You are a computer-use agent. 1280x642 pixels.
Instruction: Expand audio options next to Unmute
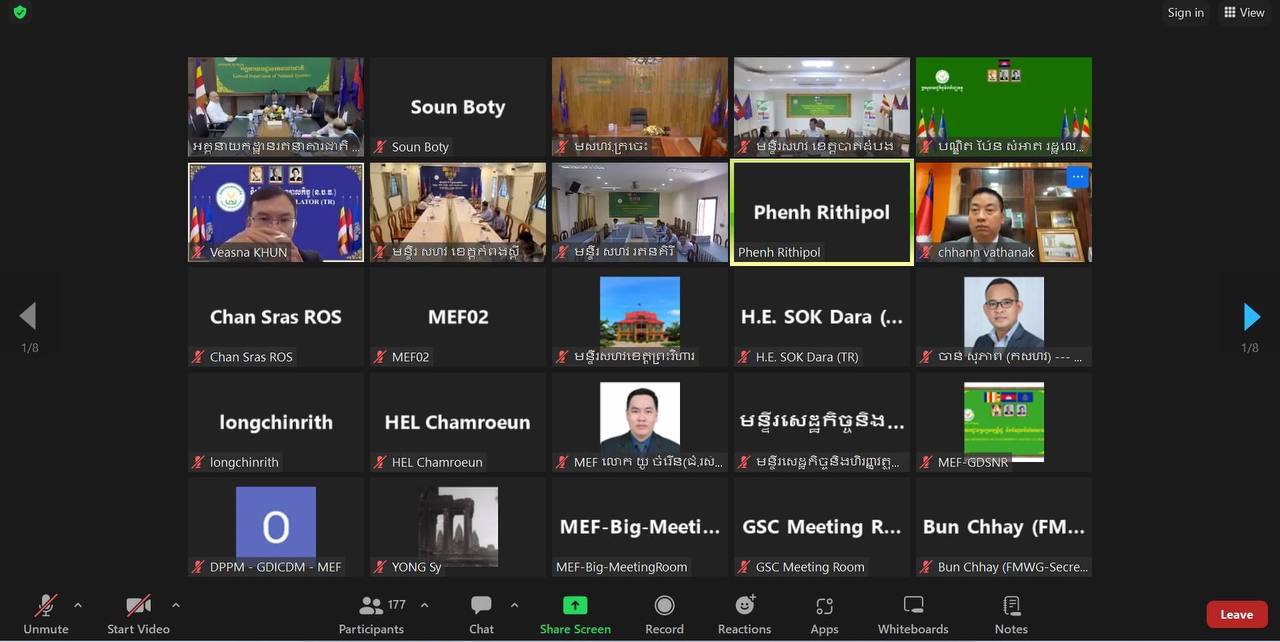point(78,605)
